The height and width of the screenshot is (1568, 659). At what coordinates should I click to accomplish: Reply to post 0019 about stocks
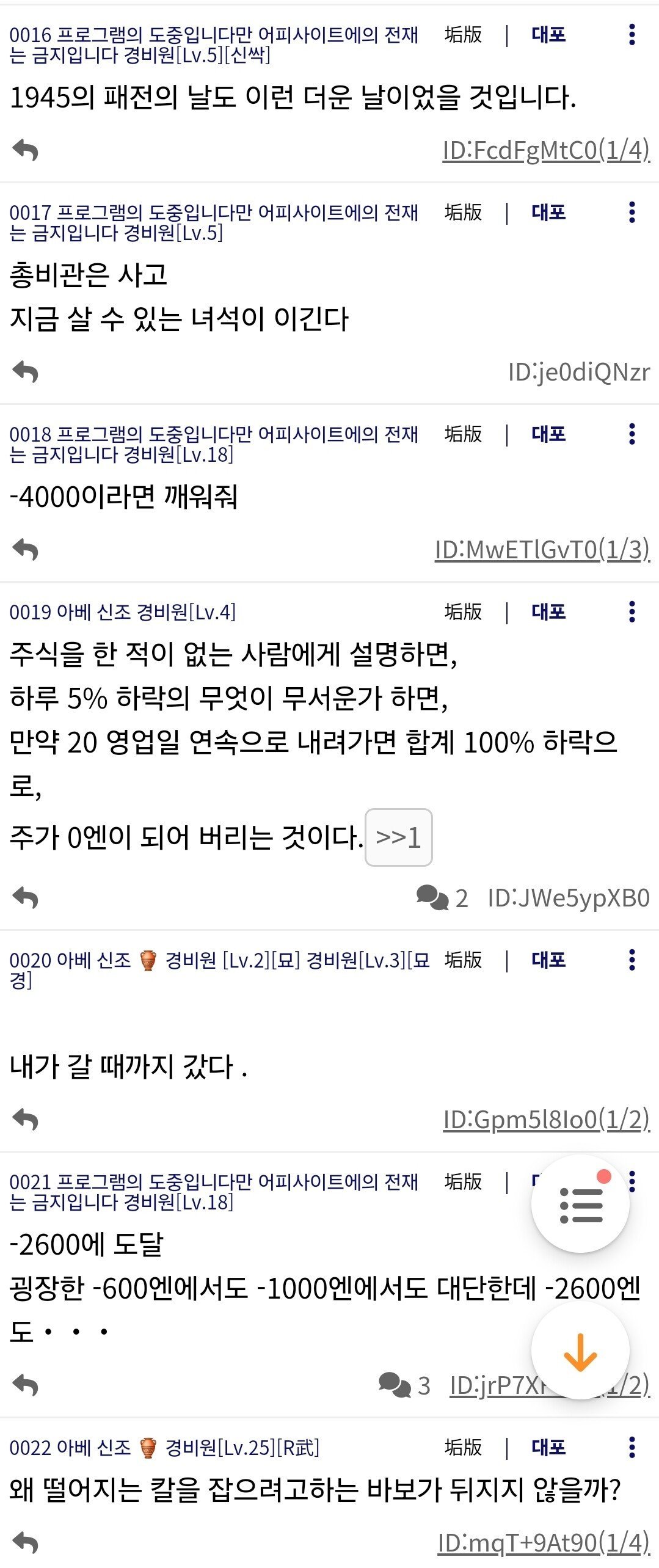coord(25,898)
